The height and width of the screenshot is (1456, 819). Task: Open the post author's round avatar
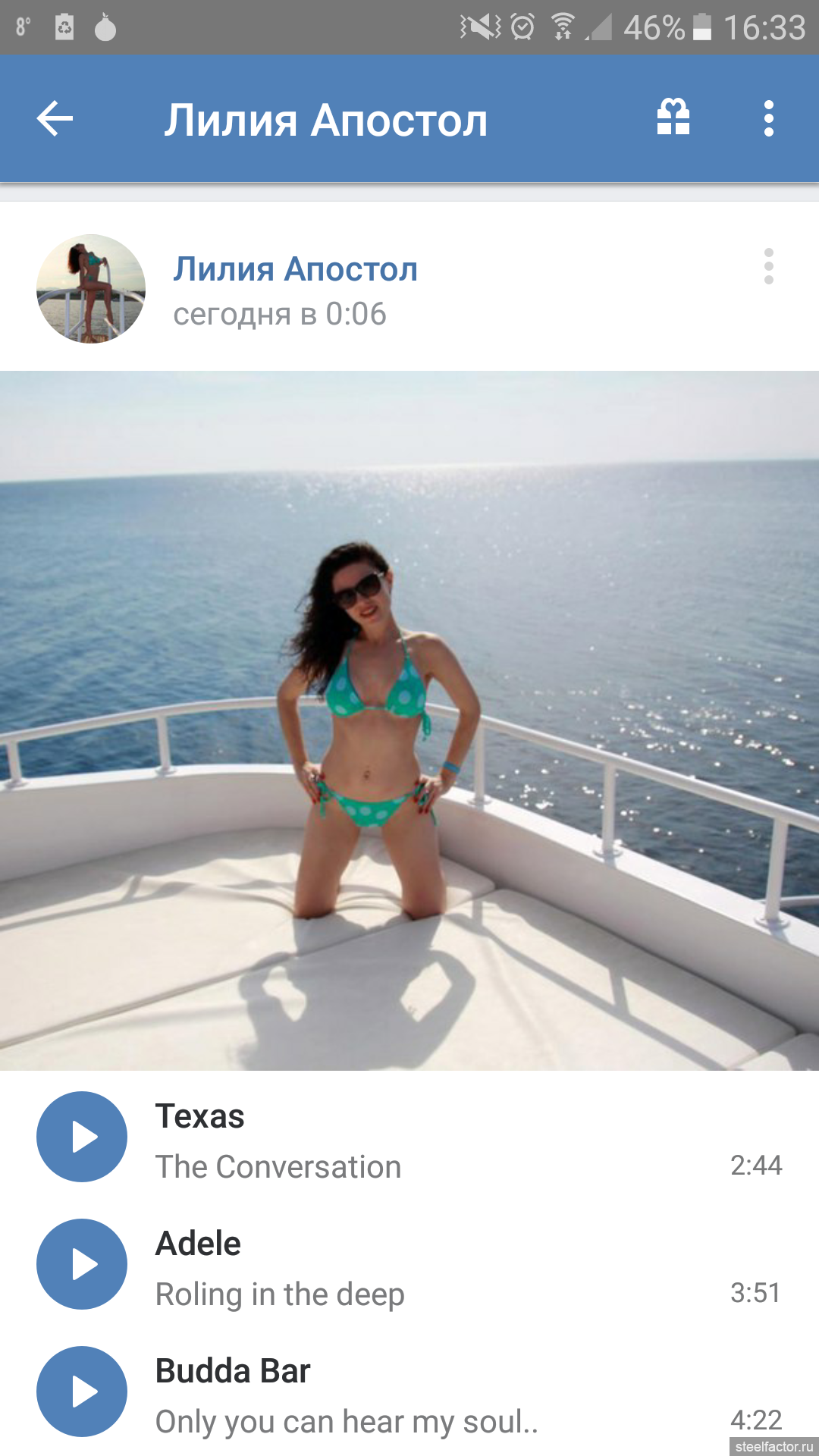[x=91, y=289]
